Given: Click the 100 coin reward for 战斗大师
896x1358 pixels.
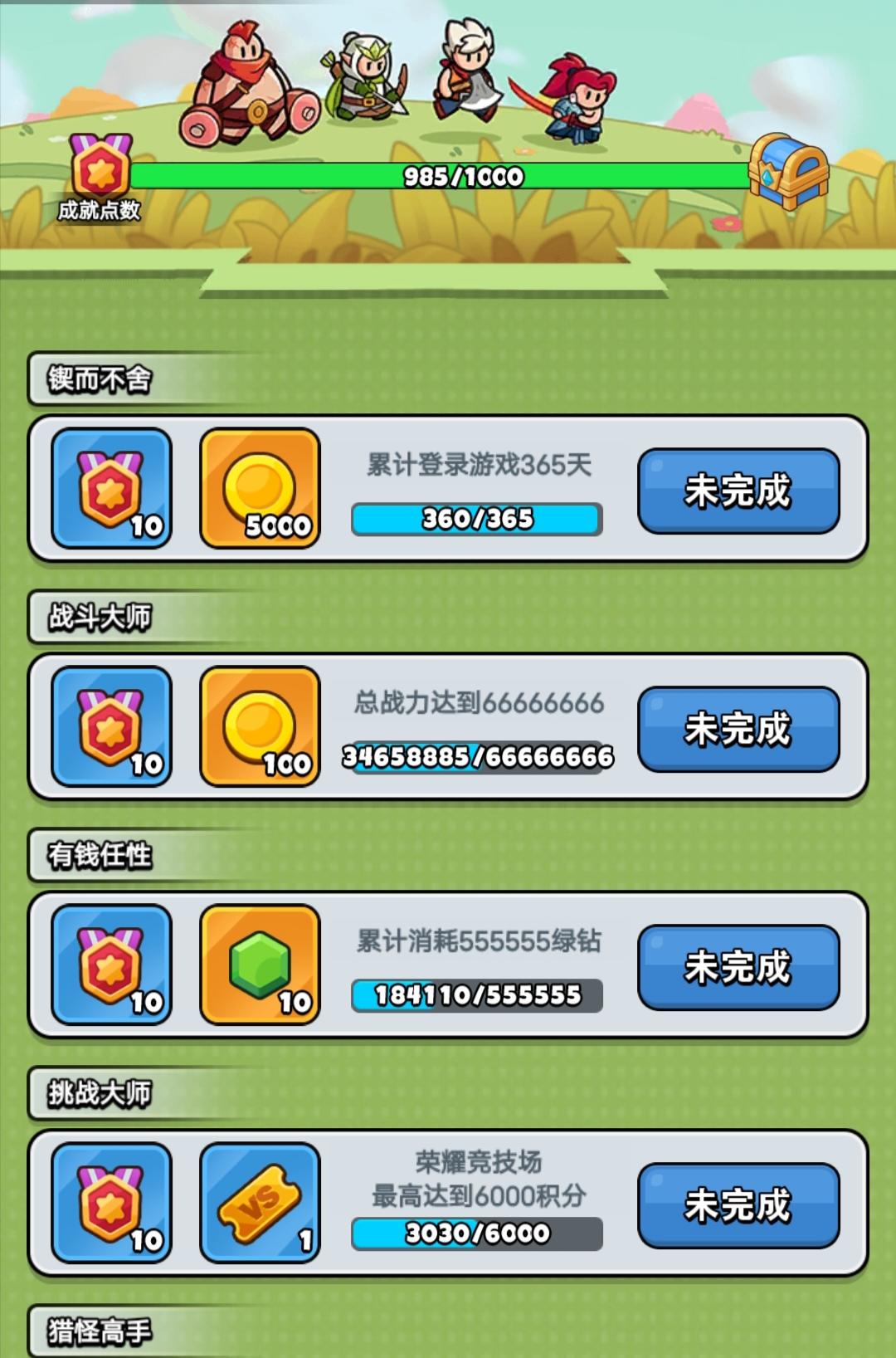Looking at the screenshot, I should point(259,729).
